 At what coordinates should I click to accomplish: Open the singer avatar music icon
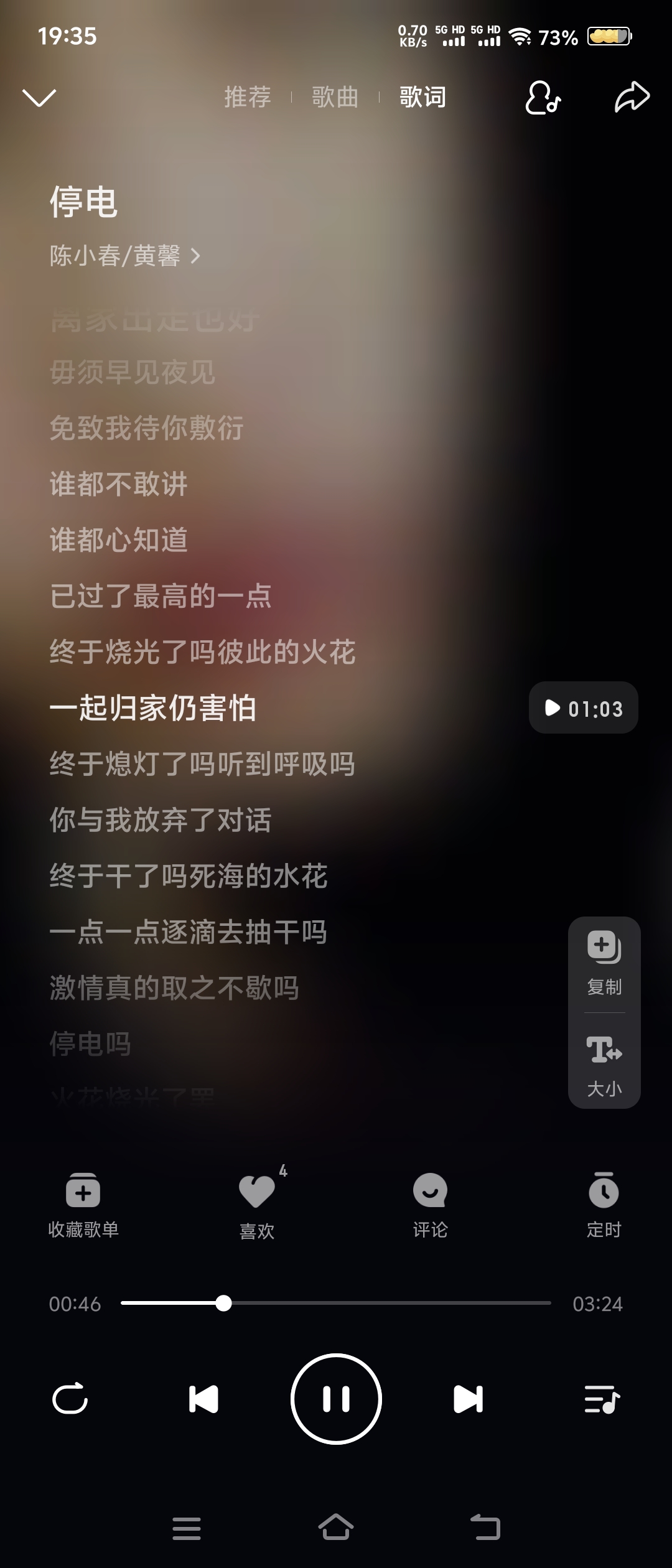(543, 98)
